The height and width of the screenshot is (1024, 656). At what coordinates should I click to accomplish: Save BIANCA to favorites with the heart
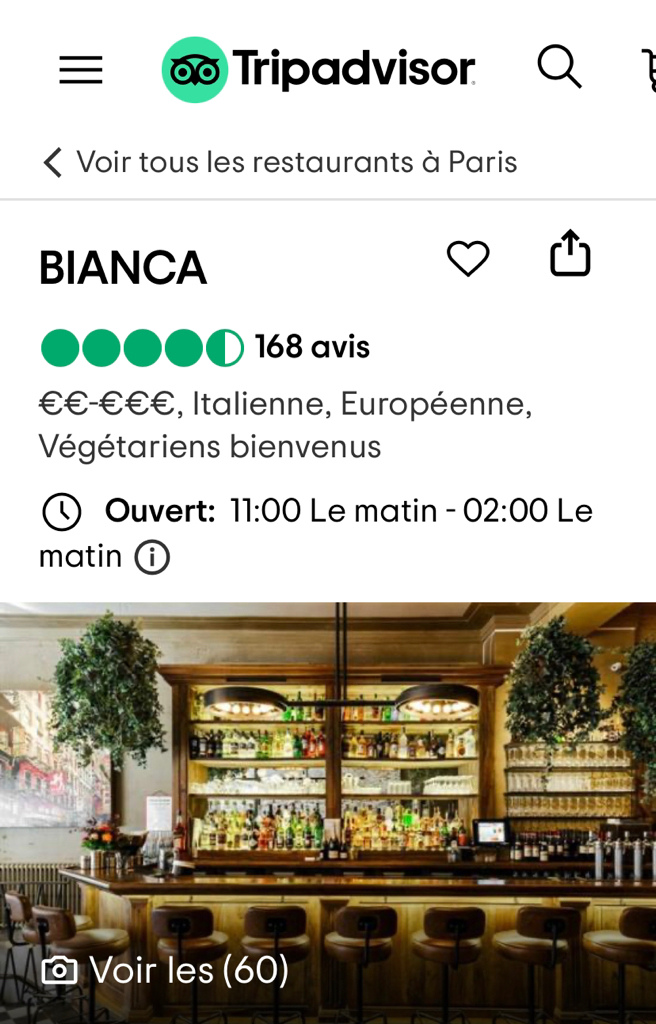pos(467,259)
